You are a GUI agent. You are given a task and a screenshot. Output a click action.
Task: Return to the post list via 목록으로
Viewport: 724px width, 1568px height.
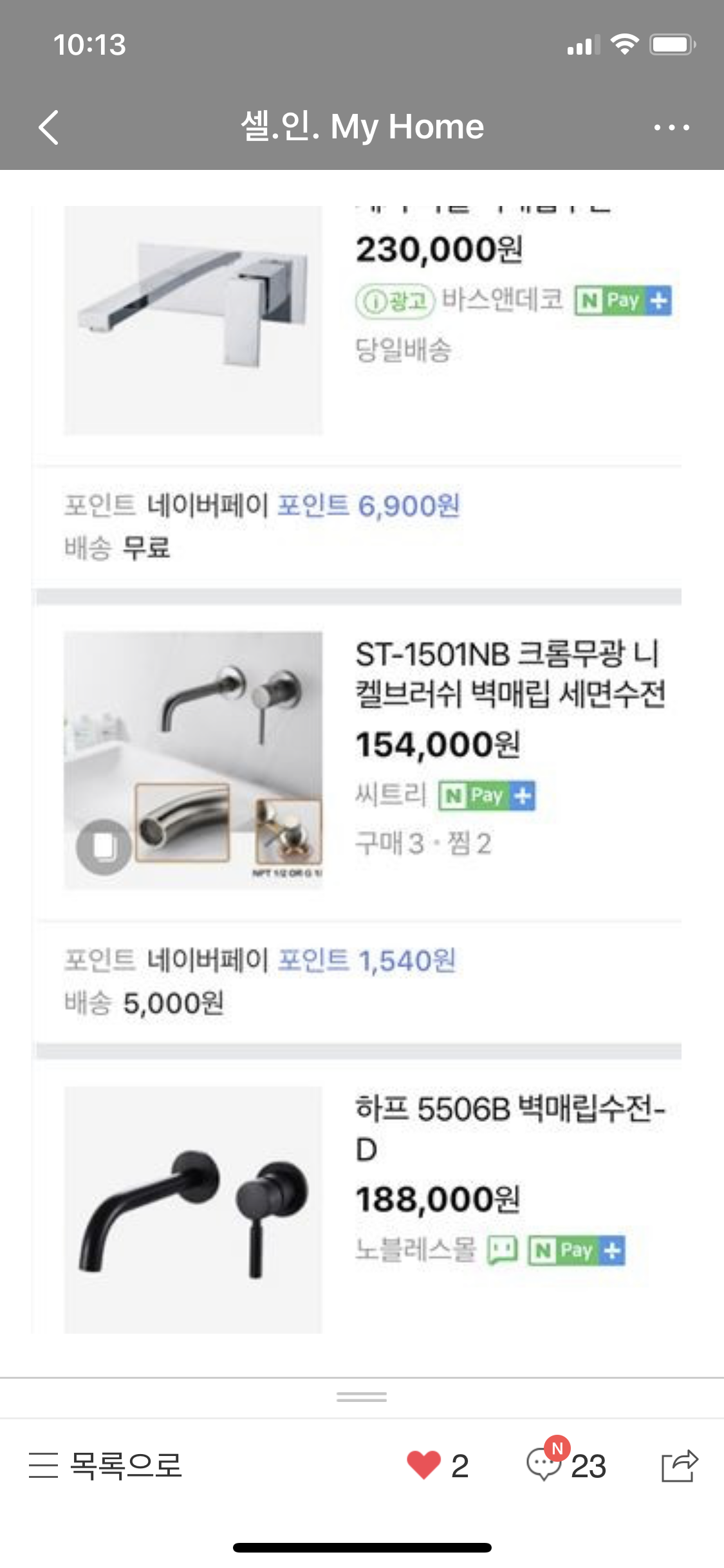(106, 1466)
